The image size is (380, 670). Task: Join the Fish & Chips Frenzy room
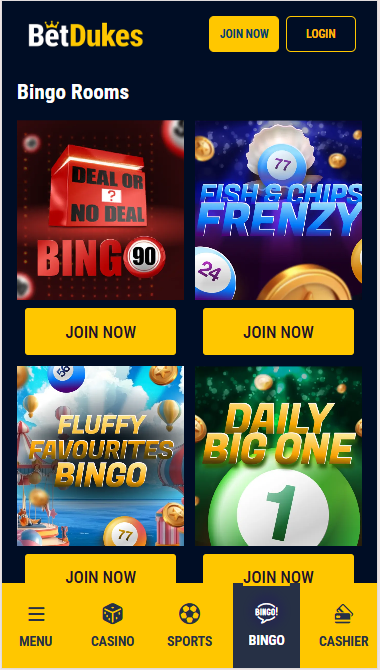pos(278,332)
